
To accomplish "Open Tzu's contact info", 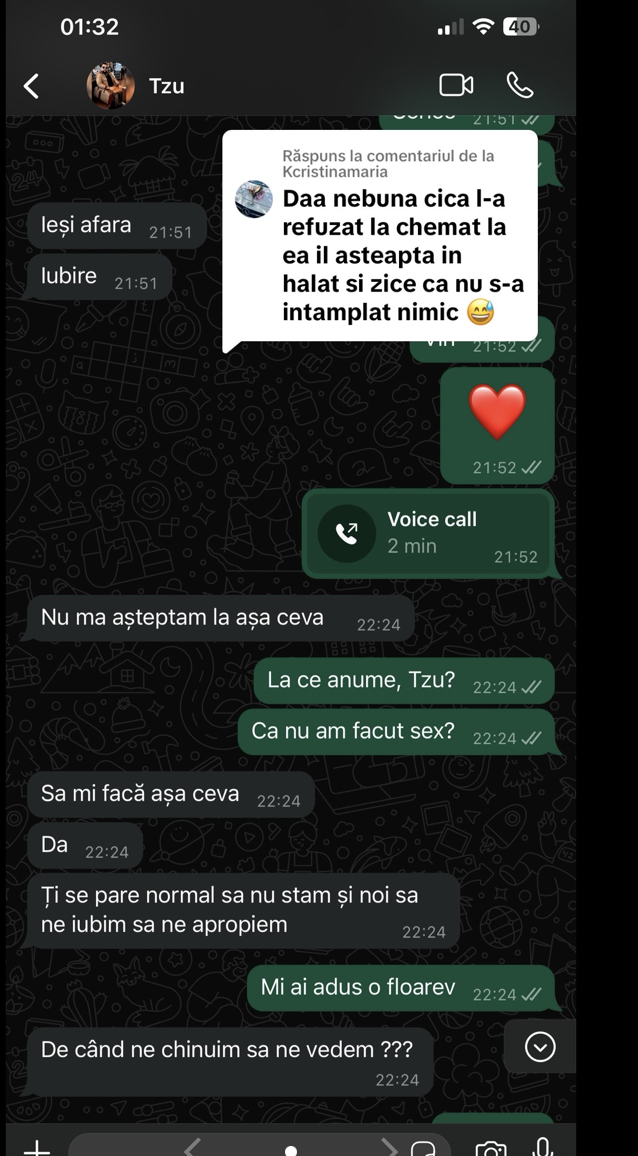I will 166,86.
